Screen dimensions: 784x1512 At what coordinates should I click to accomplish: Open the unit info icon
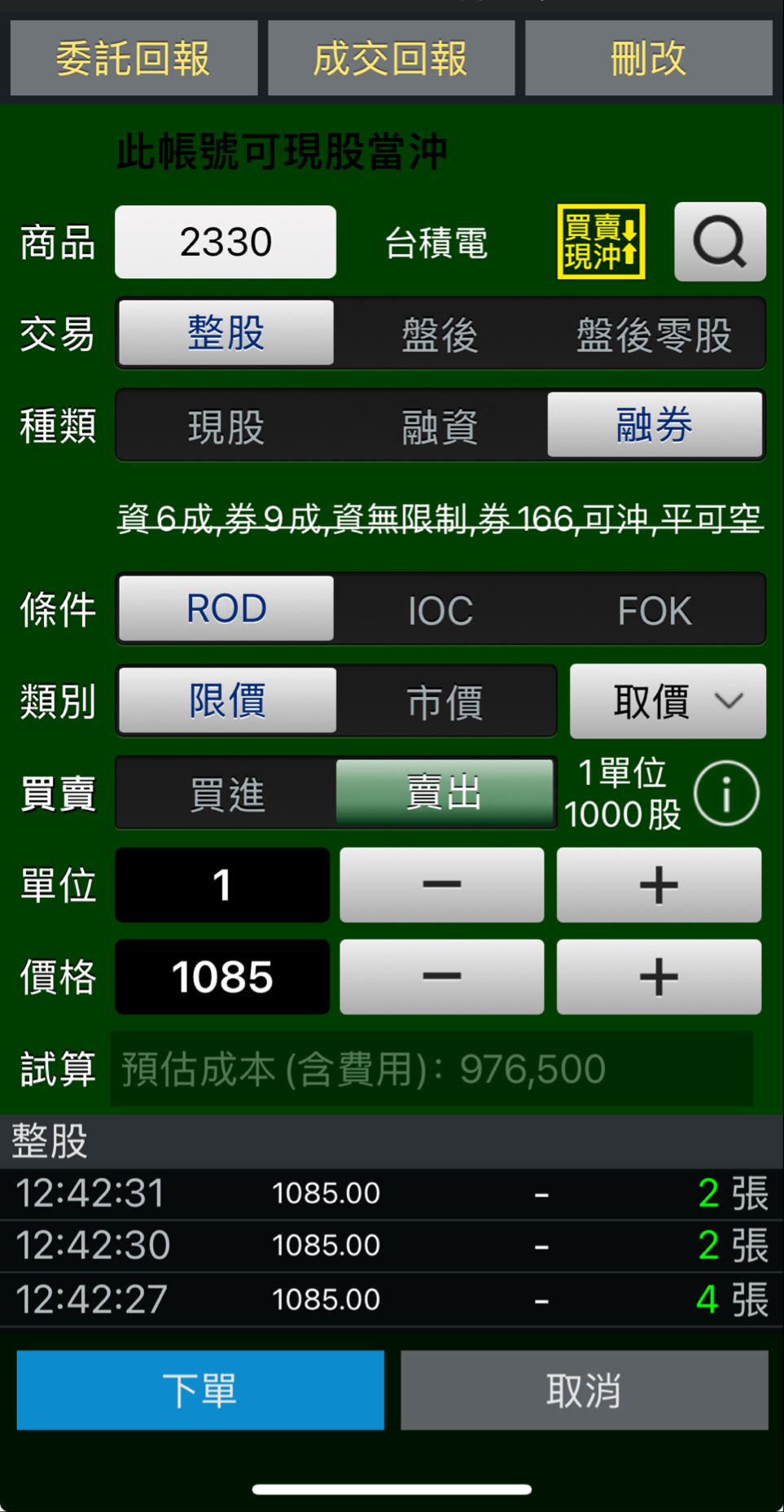(x=726, y=794)
